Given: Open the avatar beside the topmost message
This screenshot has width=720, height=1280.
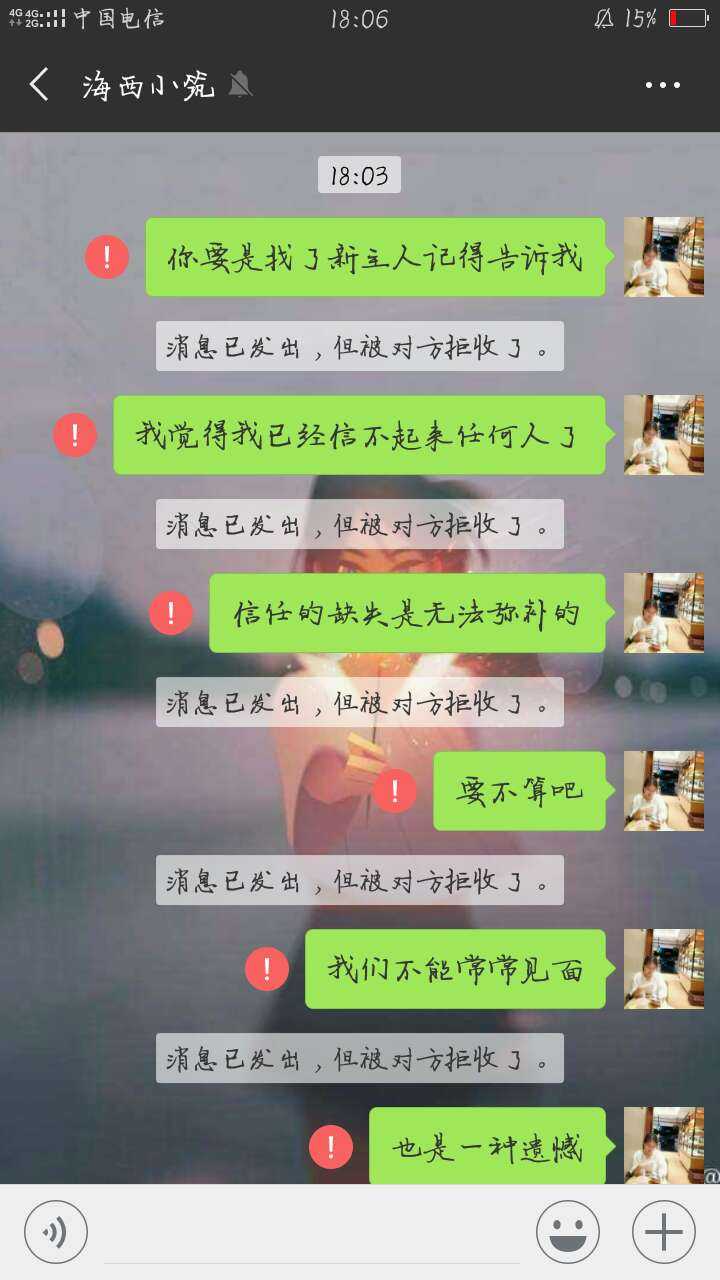Looking at the screenshot, I should coord(663,256).
